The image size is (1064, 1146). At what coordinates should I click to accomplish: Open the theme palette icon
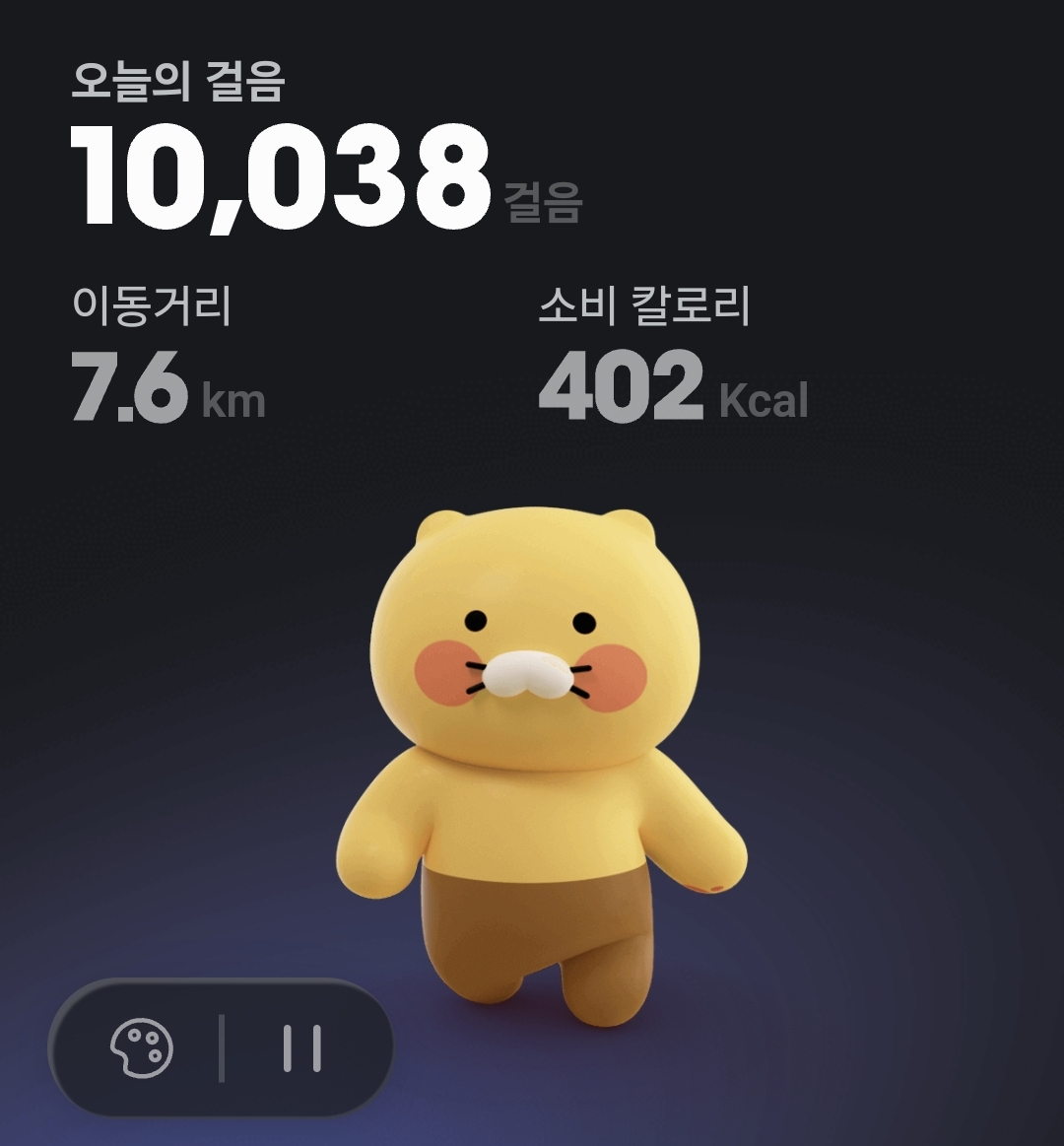click(x=141, y=1047)
